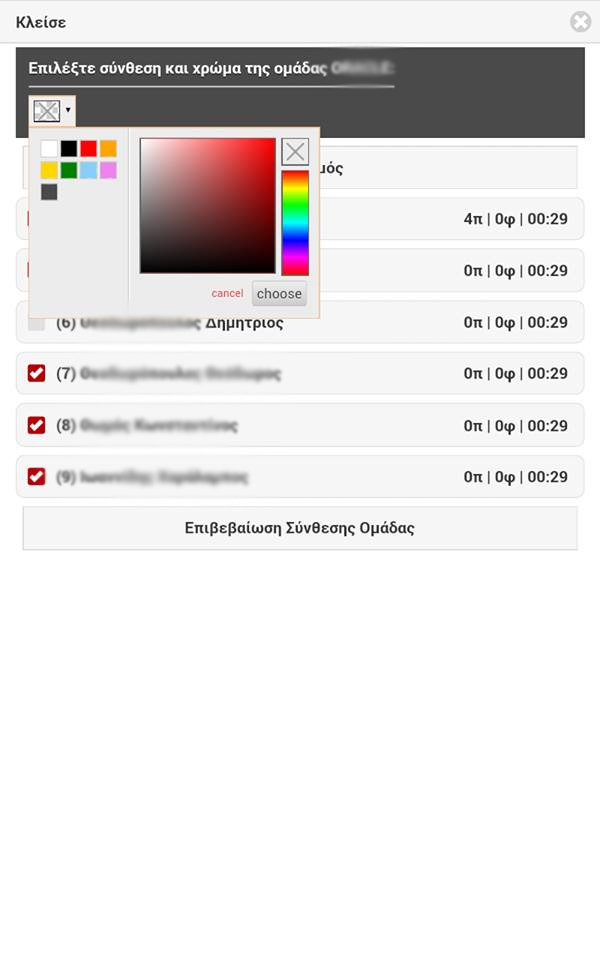Pick the dark gray color swatch
Screen dimensions: 600x960
pos(49,192)
